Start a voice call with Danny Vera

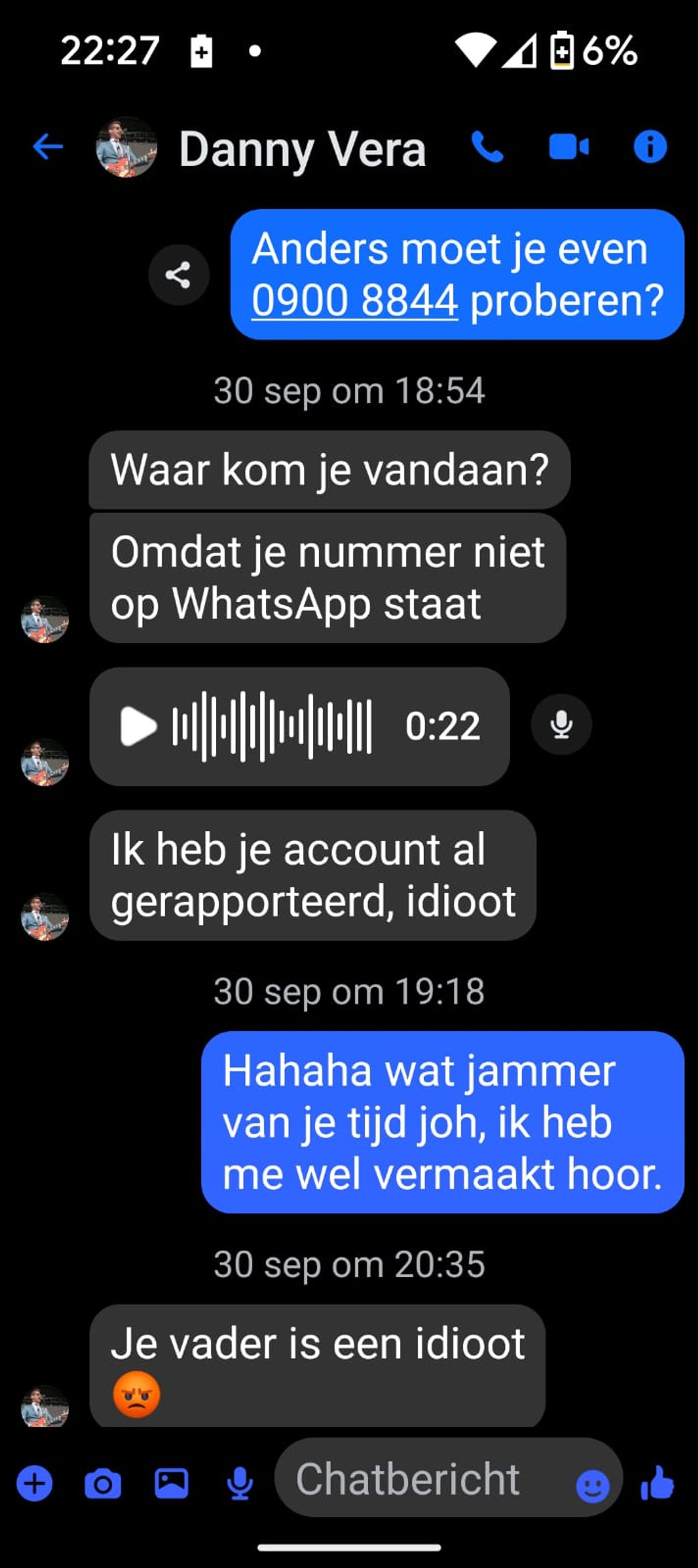[x=487, y=147]
